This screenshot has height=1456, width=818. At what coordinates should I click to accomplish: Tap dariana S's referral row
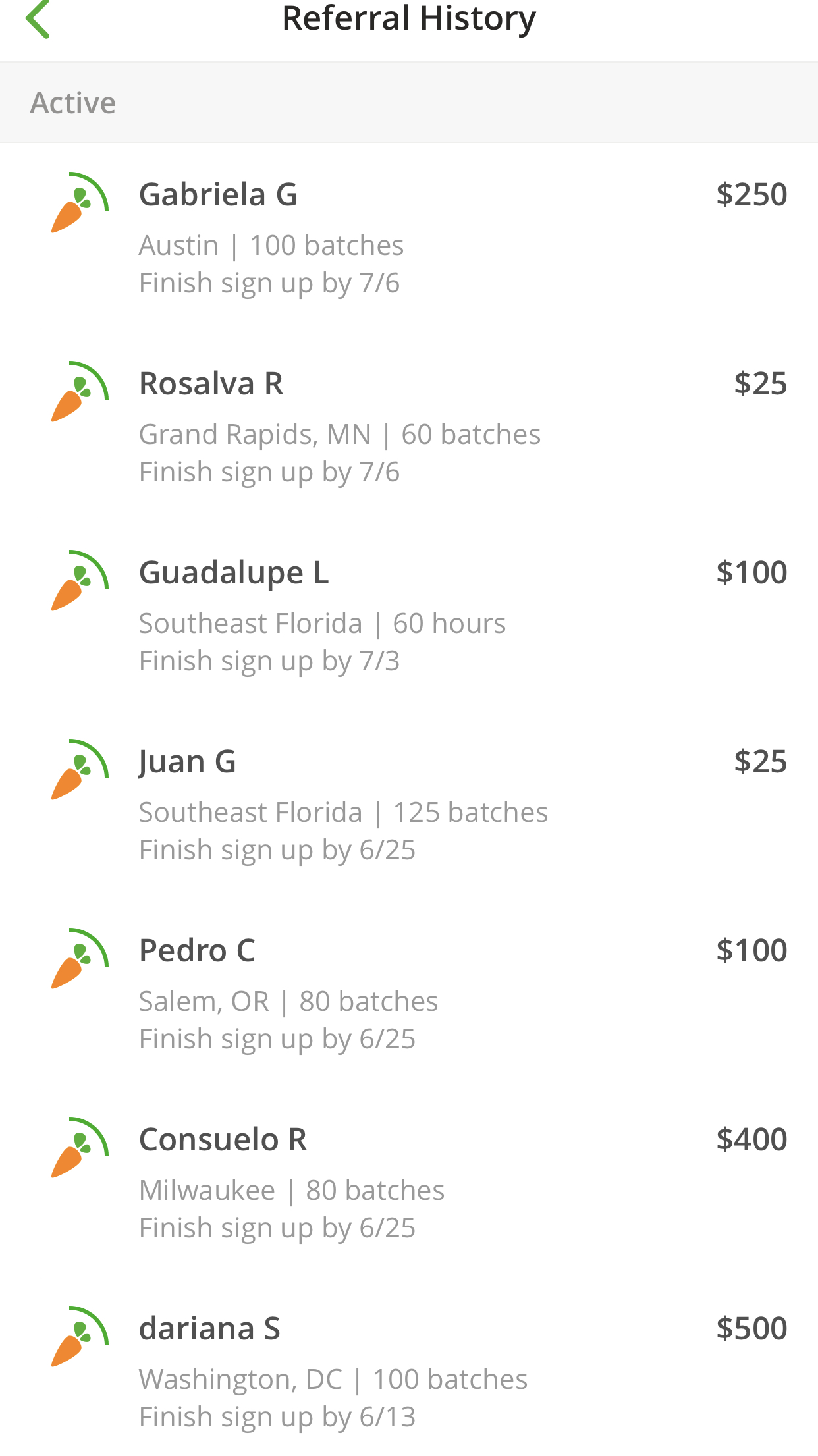coord(409,1366)
